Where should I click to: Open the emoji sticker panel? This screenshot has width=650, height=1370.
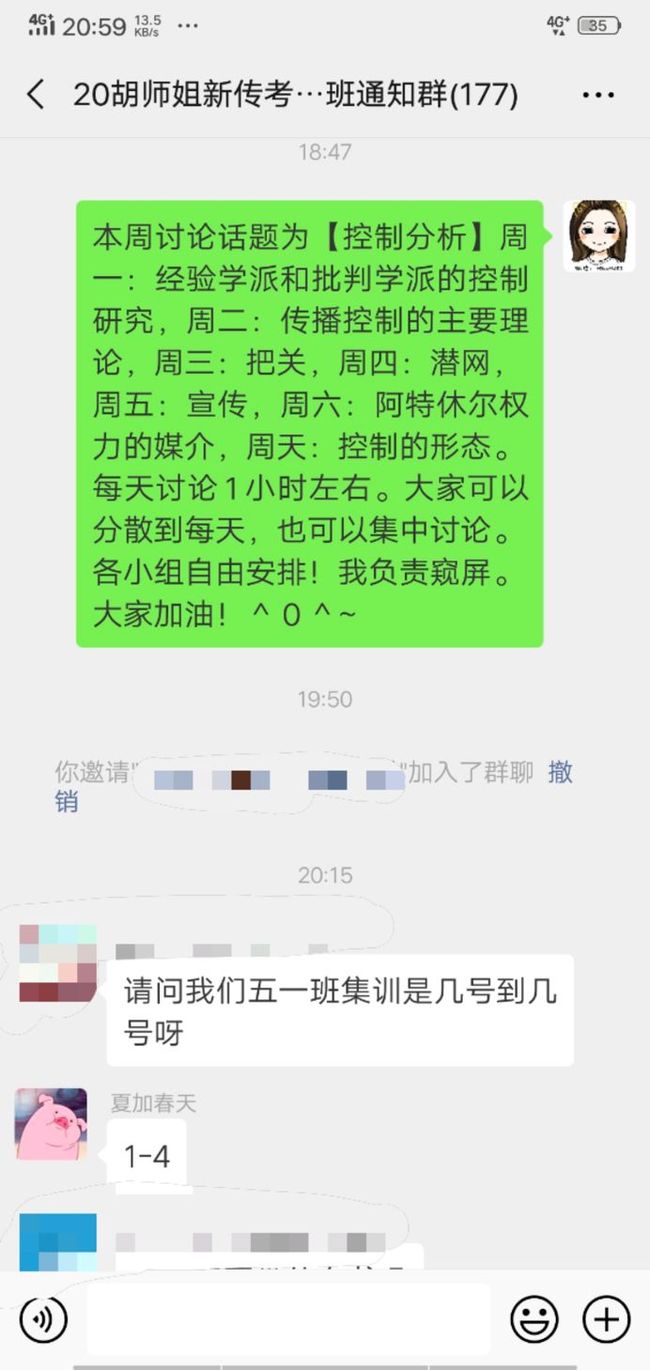[x=534, y=1319]
